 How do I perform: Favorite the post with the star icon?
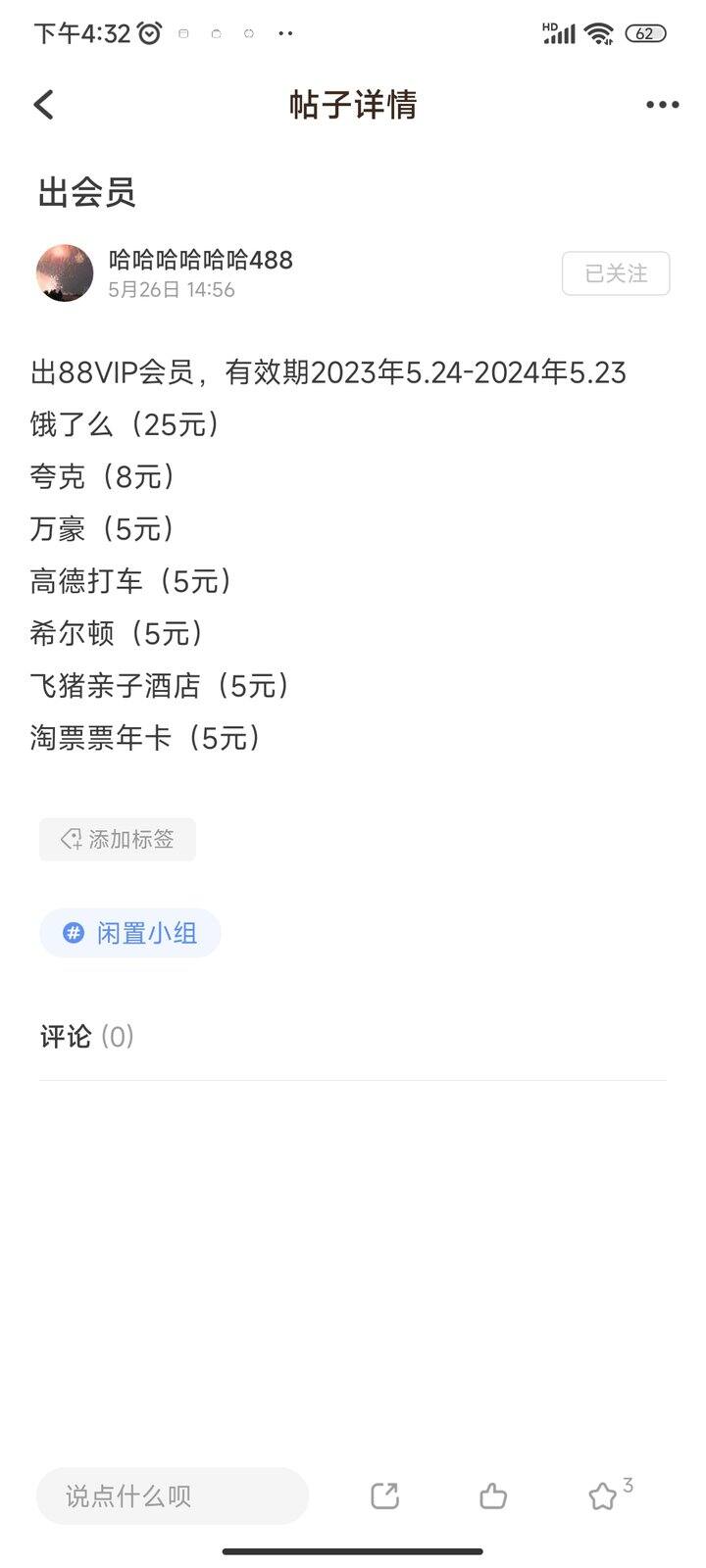click(x=603, y=1495)
